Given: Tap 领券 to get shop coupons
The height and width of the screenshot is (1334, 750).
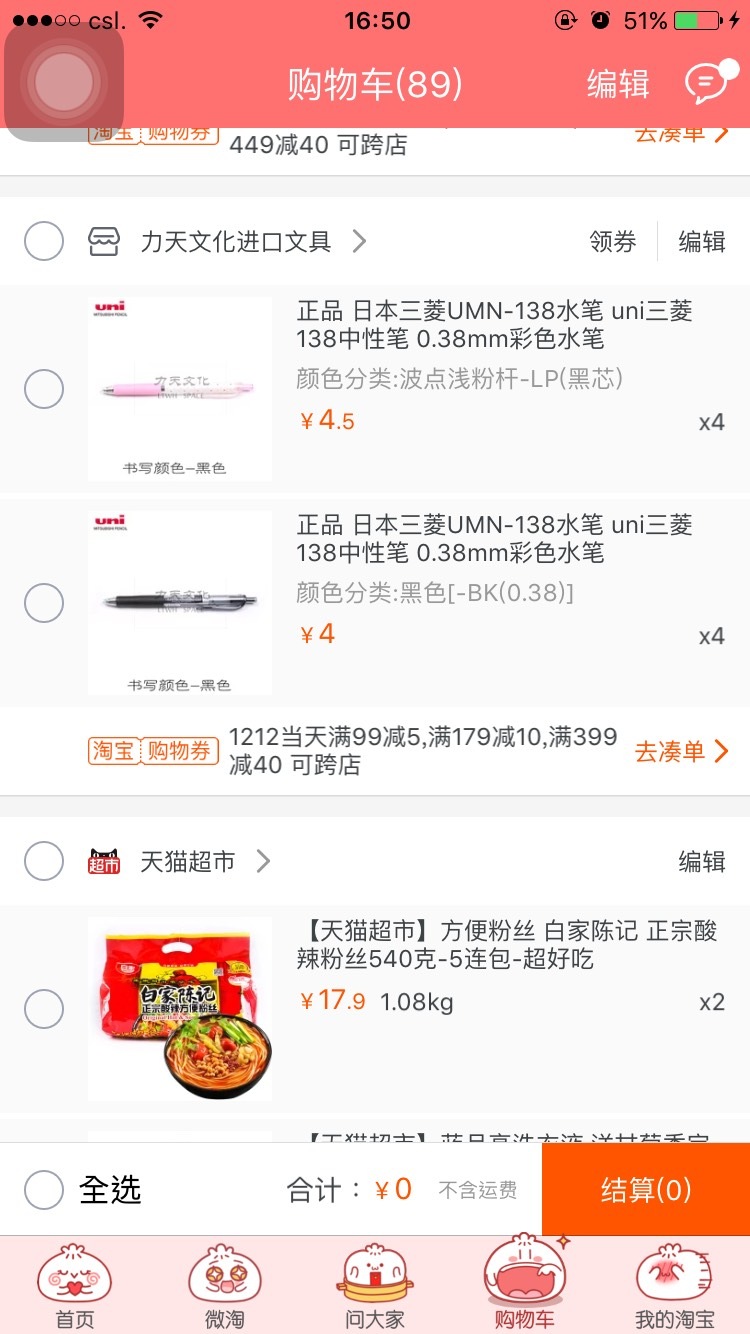Looking at the screenshot, I should (x=613, y=241).
